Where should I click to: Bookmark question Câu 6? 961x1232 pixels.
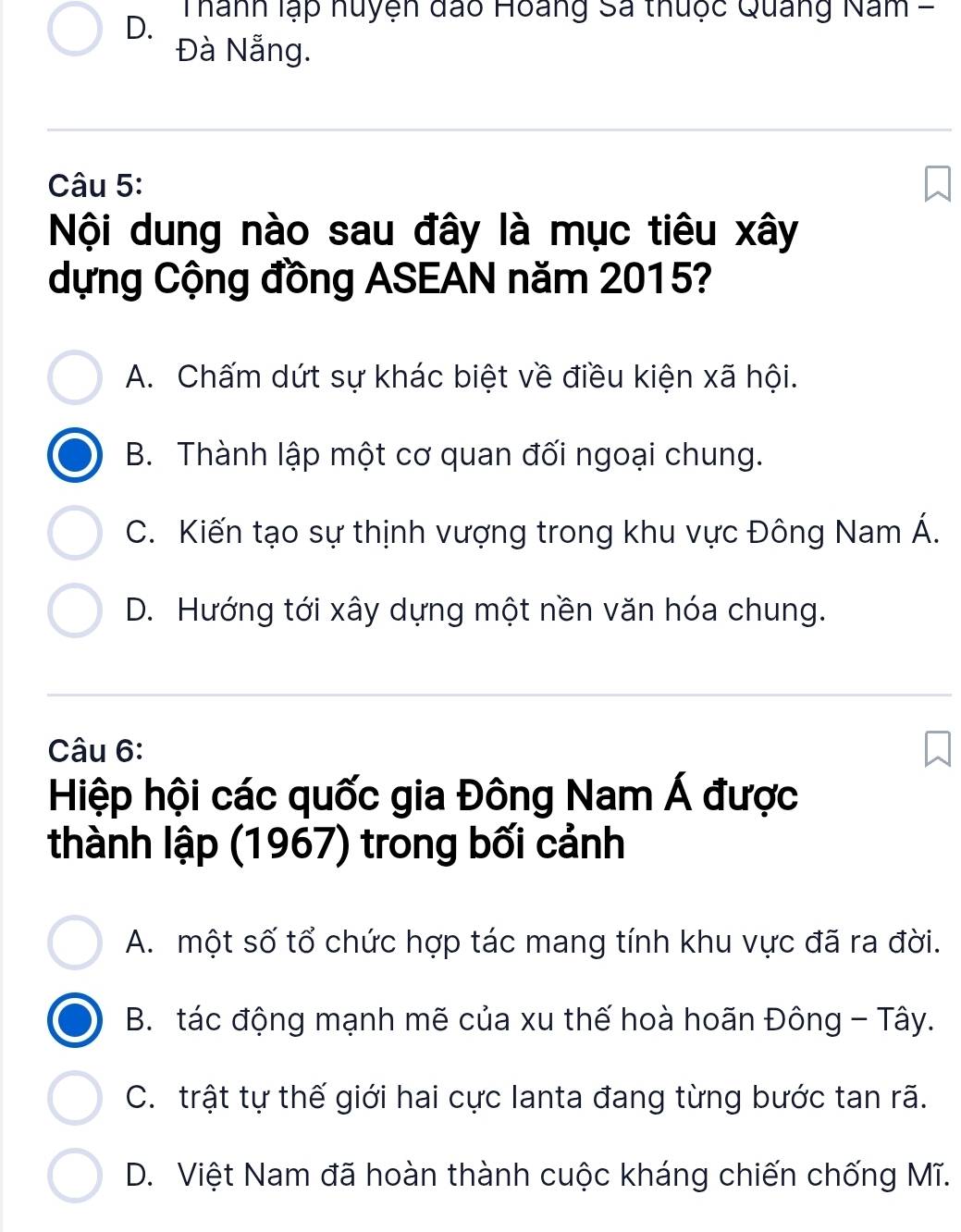tap(935, 747)
